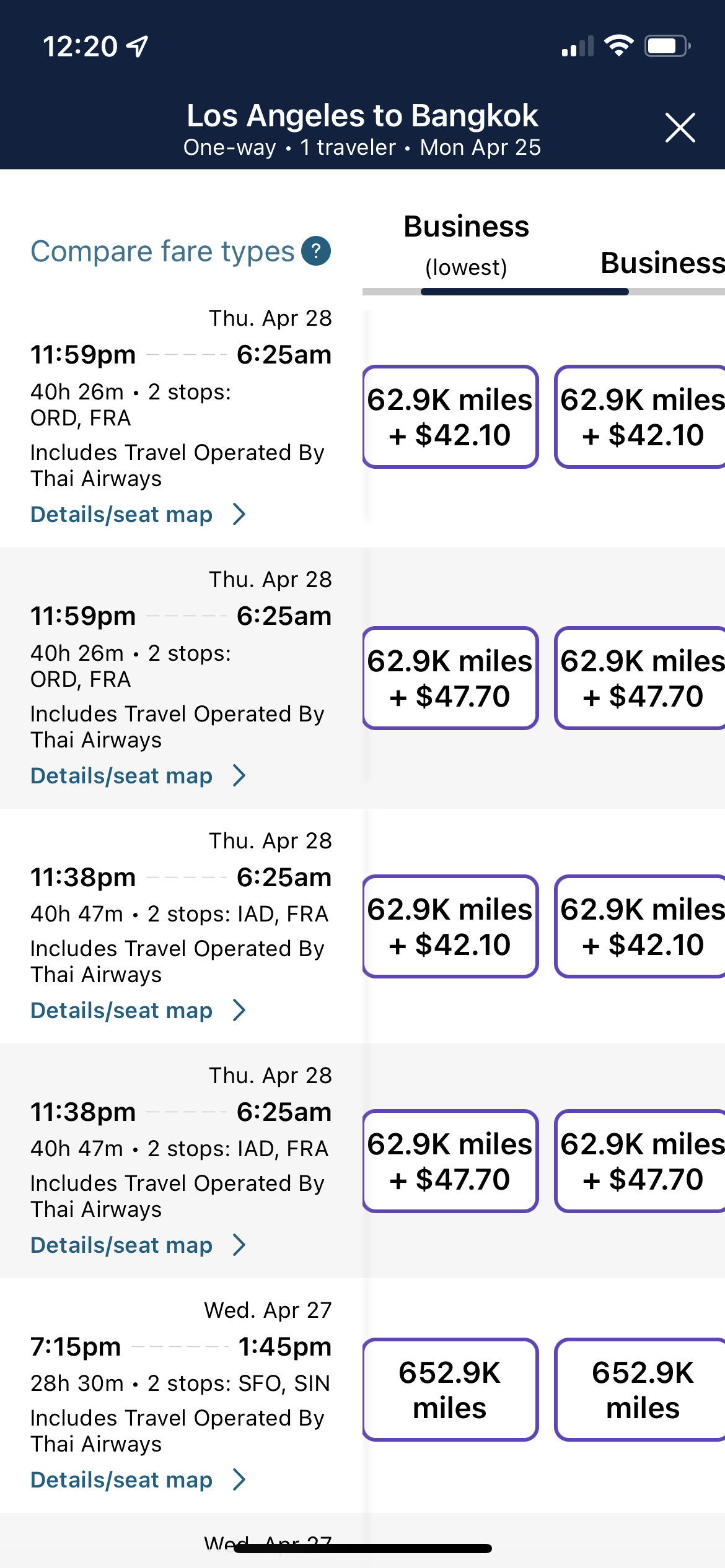Close the flight results screen
This screenshot has width=725, height=1568.
680,128
